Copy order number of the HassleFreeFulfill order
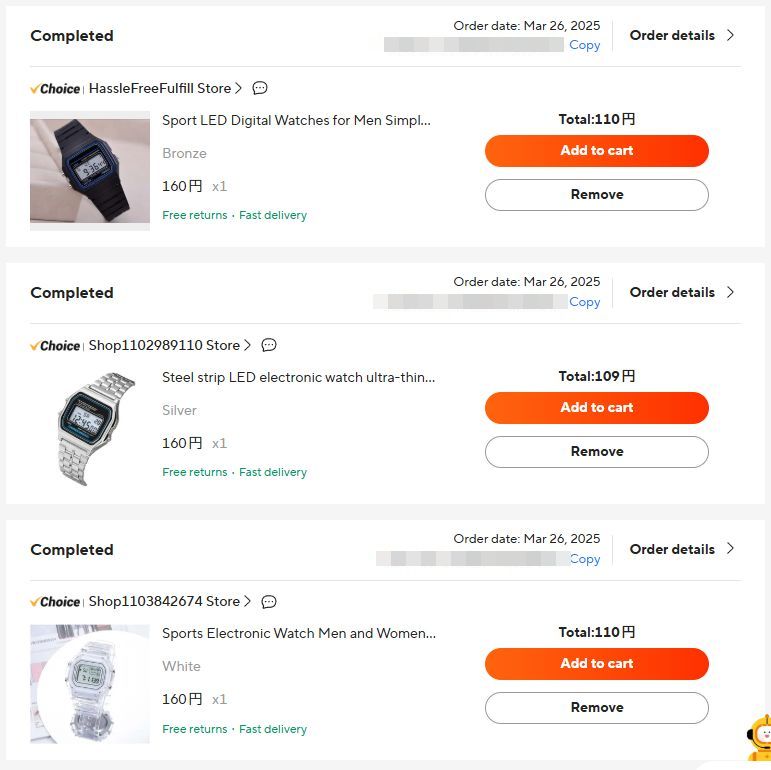771x770 pixels. 584,45
